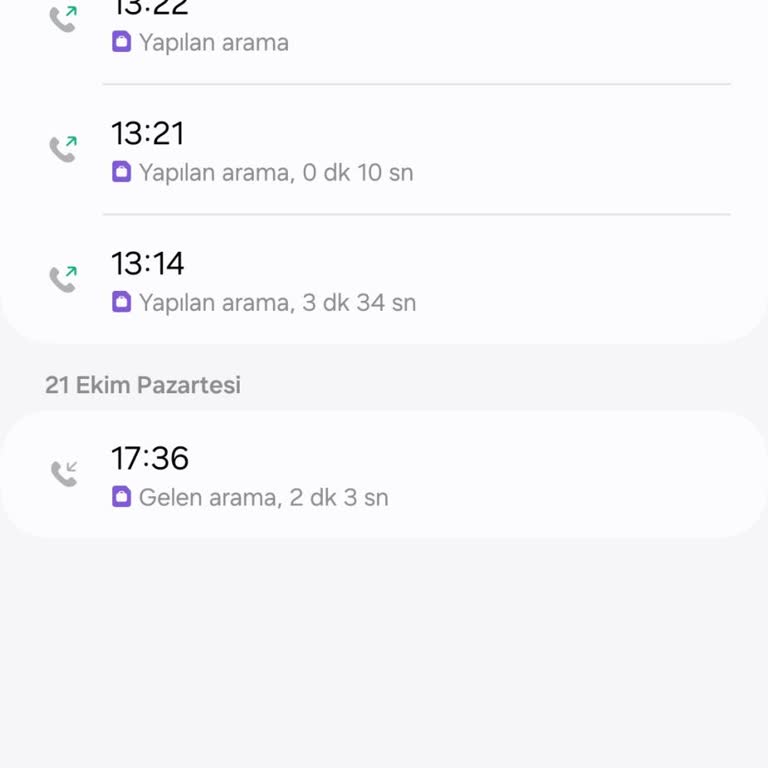Open the 17:36 incoming call entry
Image resolution: width=768 pixels, height=768 pixels.
coord(384,475)
